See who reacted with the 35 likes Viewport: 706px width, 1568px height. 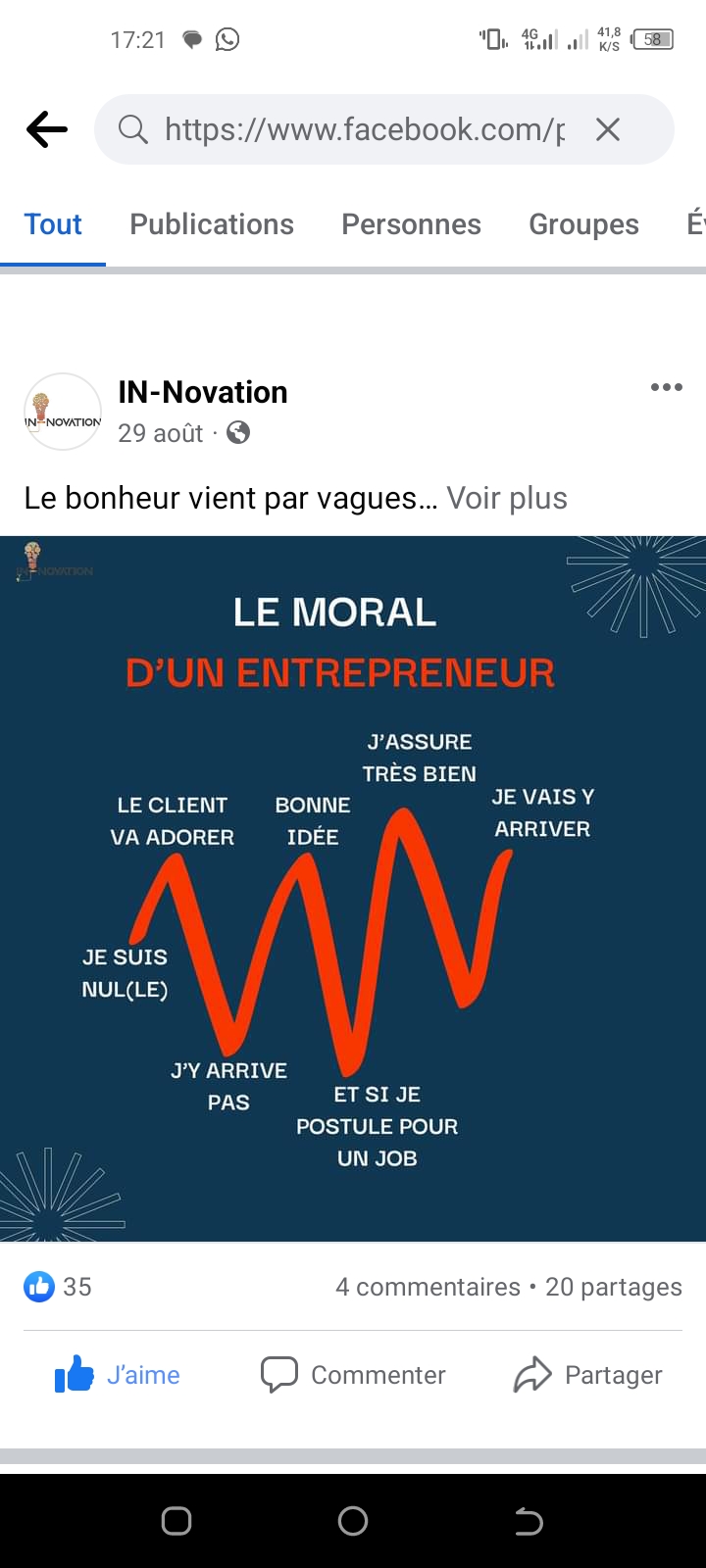coord(59,1287)
